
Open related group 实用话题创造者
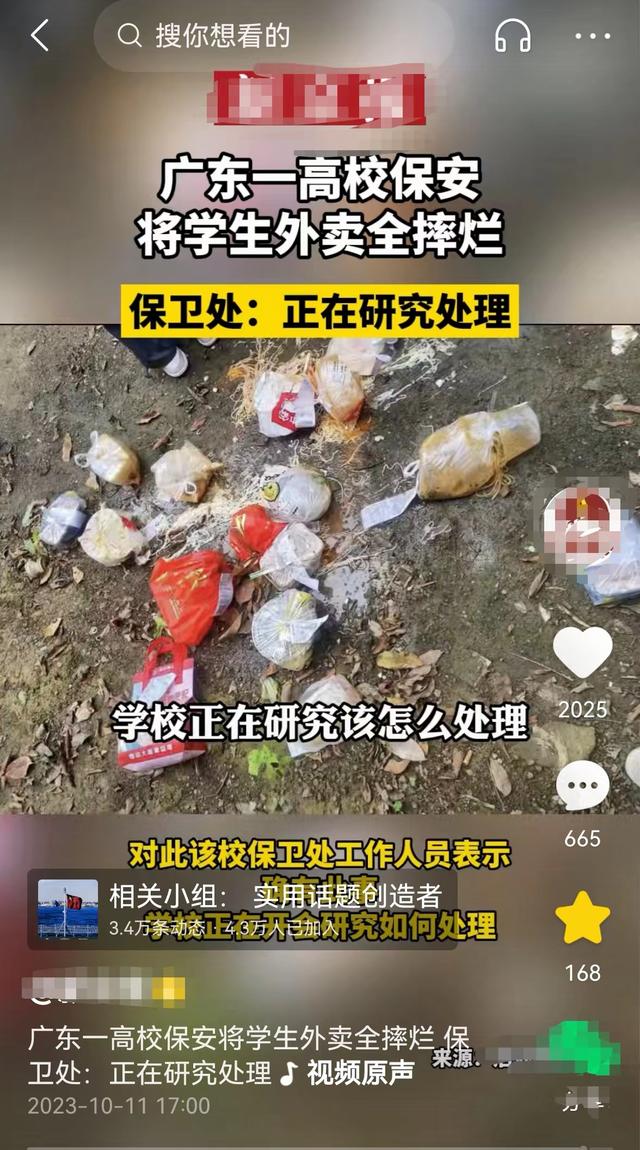(240, 908)
